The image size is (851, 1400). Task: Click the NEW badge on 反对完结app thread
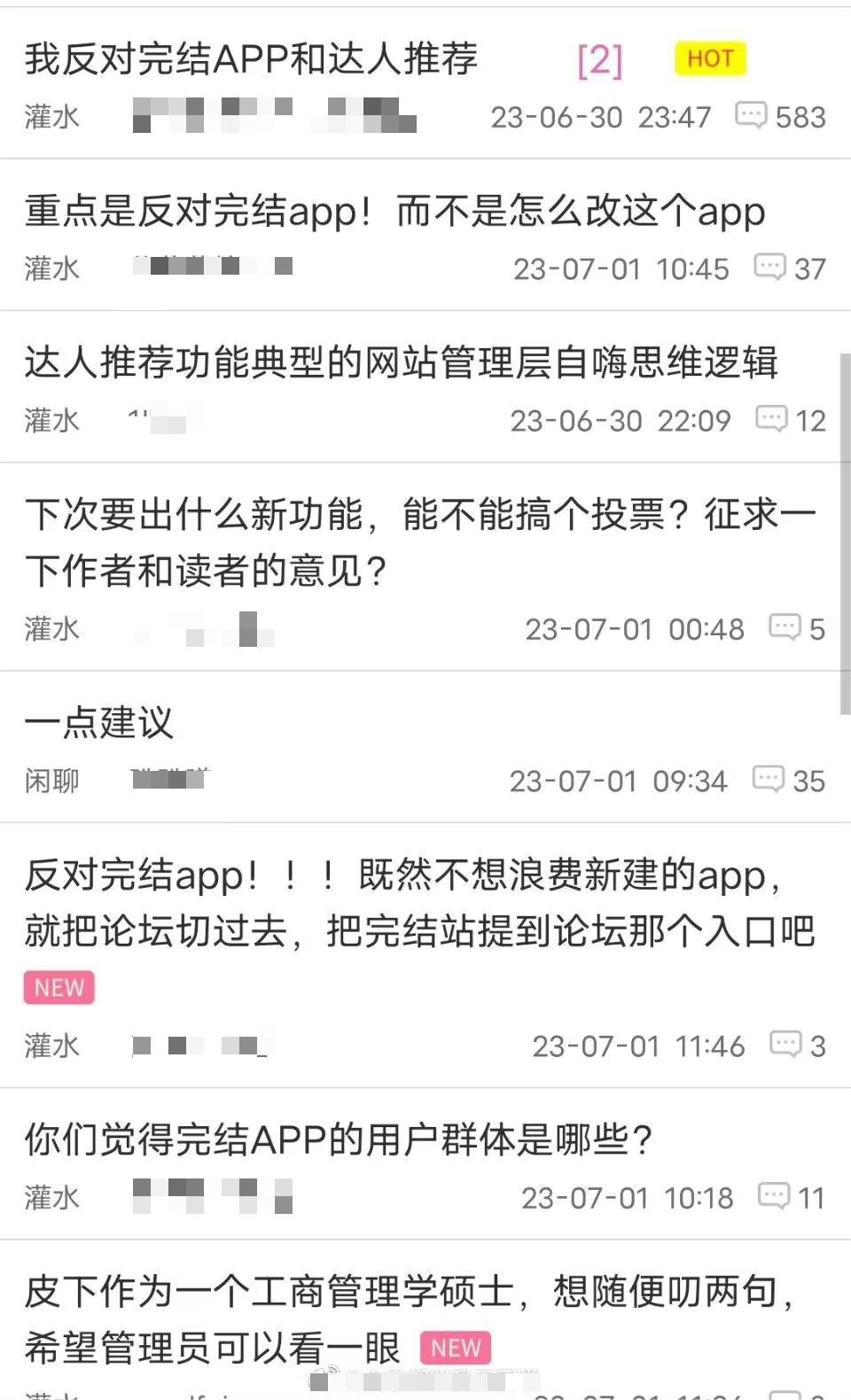(58, 987)
